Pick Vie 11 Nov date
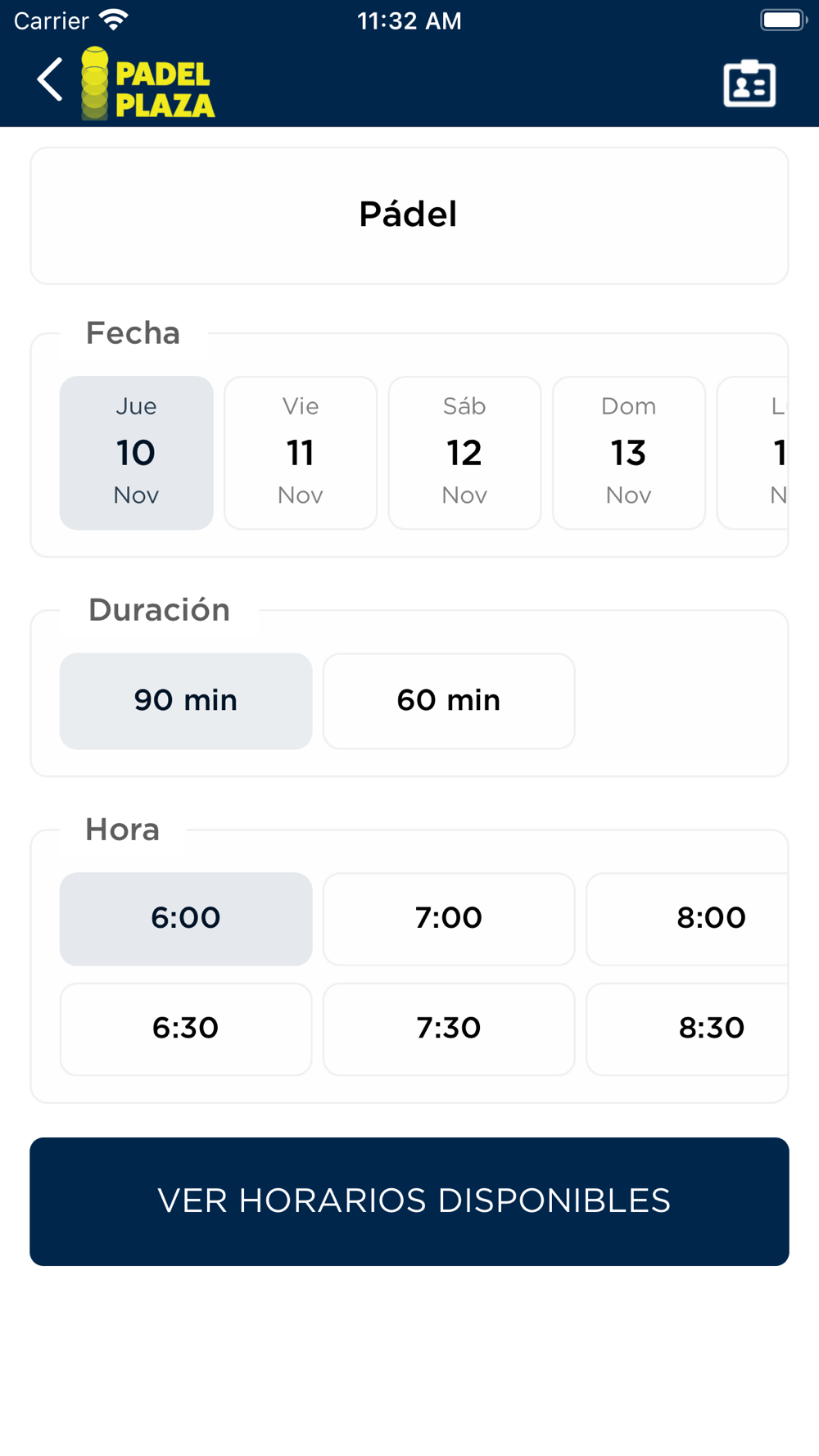Viewport: 819px width, 1456px height. (301, 452)
